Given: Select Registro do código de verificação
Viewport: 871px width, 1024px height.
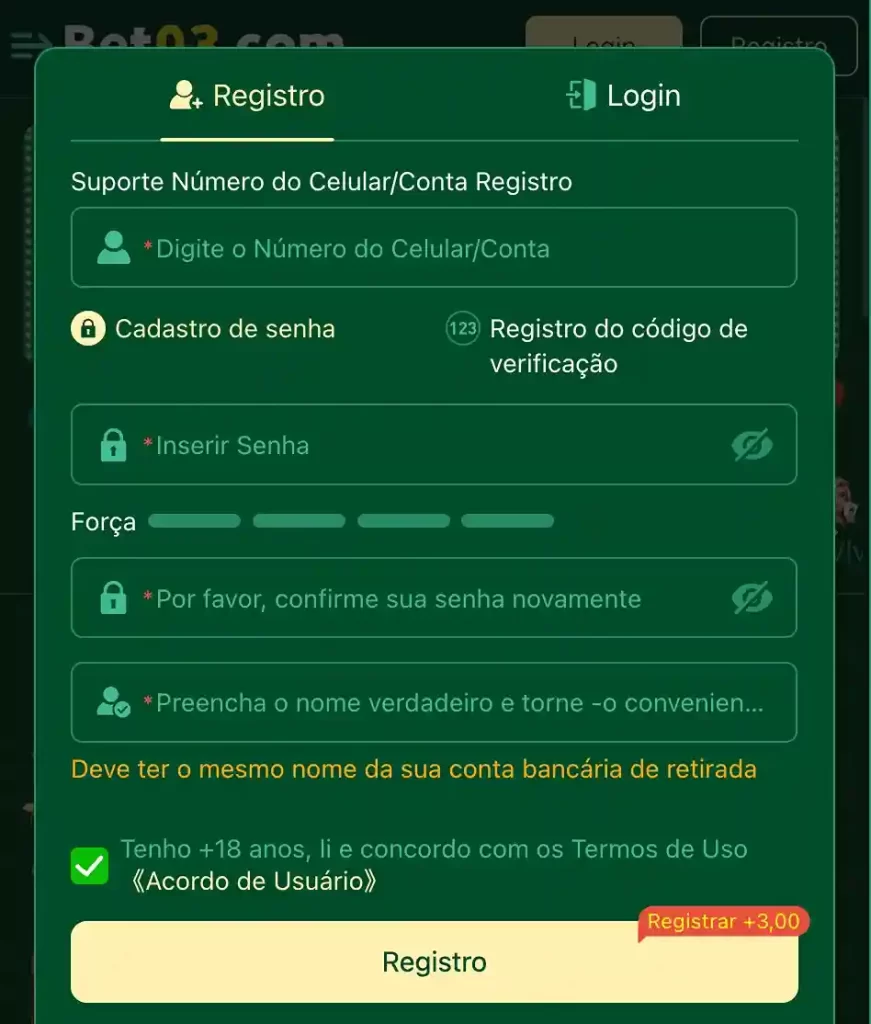Looking at the screenshot, I should [x=597, y=345].
